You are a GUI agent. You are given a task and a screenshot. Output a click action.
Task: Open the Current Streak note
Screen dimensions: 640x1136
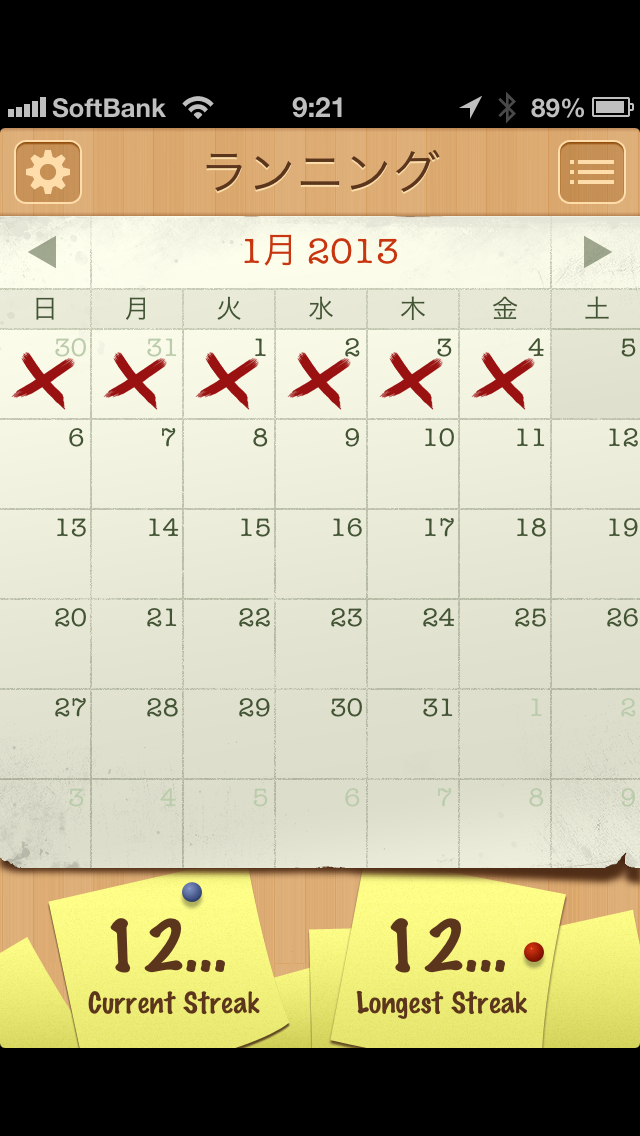click(x=170, y=965)
